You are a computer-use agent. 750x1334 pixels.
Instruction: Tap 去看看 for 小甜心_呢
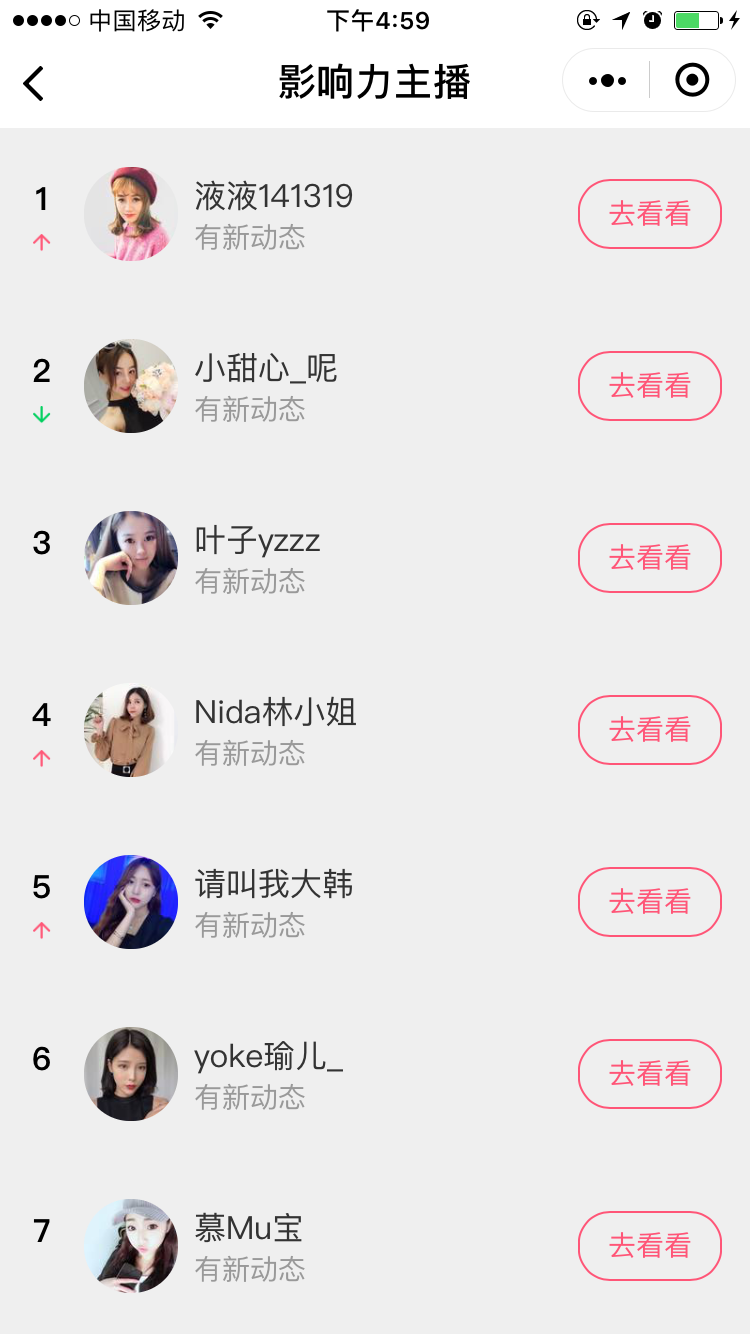tap(649, 386)
